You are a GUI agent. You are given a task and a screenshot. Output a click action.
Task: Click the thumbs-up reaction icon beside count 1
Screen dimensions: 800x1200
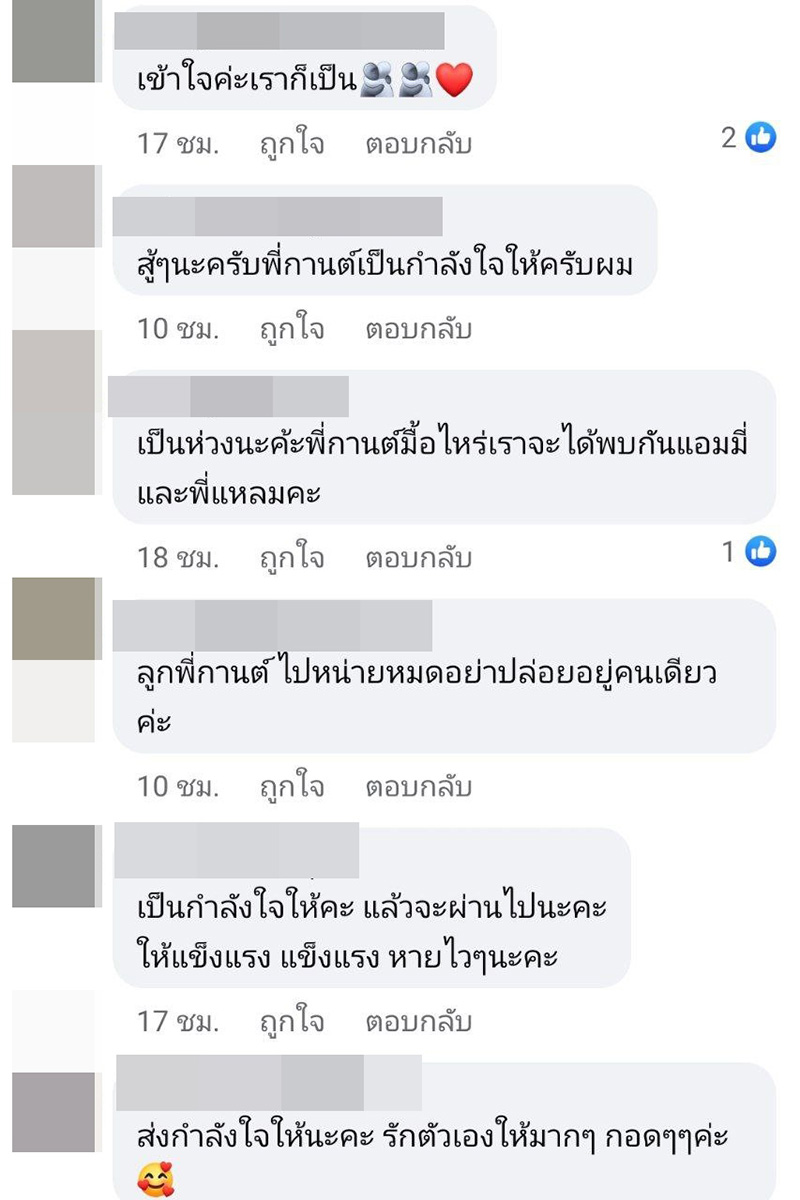(x=761, y=550)
